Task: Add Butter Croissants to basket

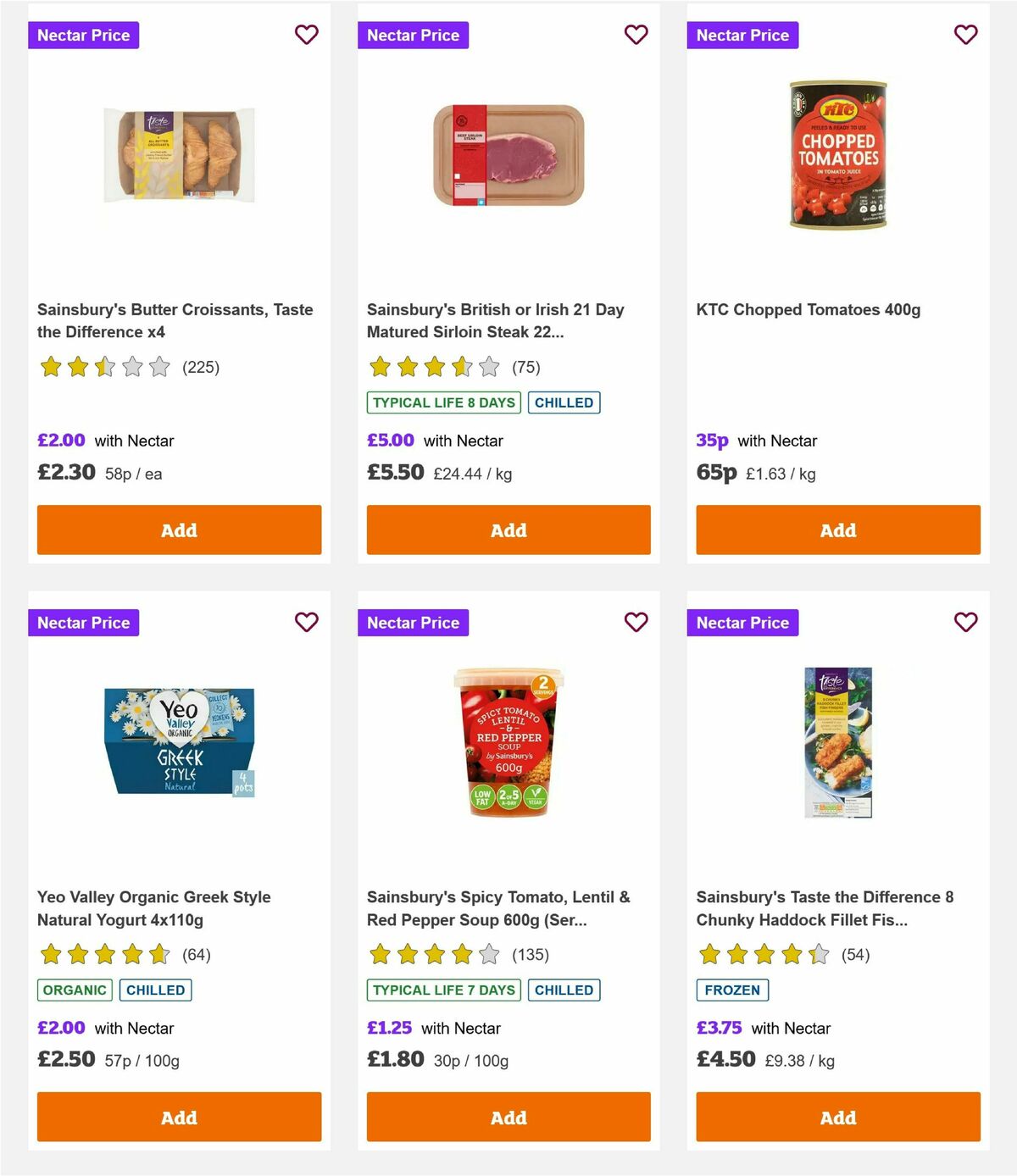Action: click(x=179, y=530)
